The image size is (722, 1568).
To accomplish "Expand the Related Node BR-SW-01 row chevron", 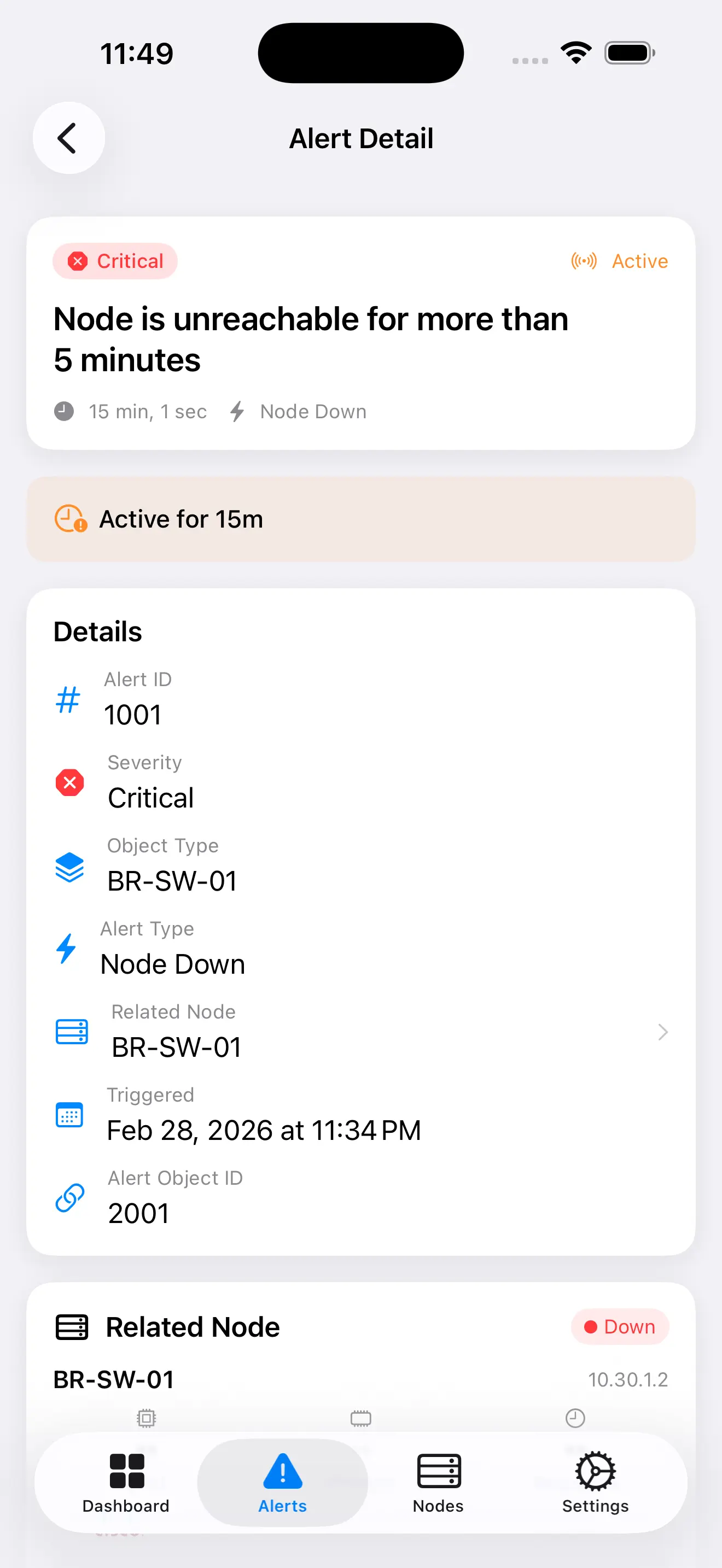I will click(x=662, y=1032).
